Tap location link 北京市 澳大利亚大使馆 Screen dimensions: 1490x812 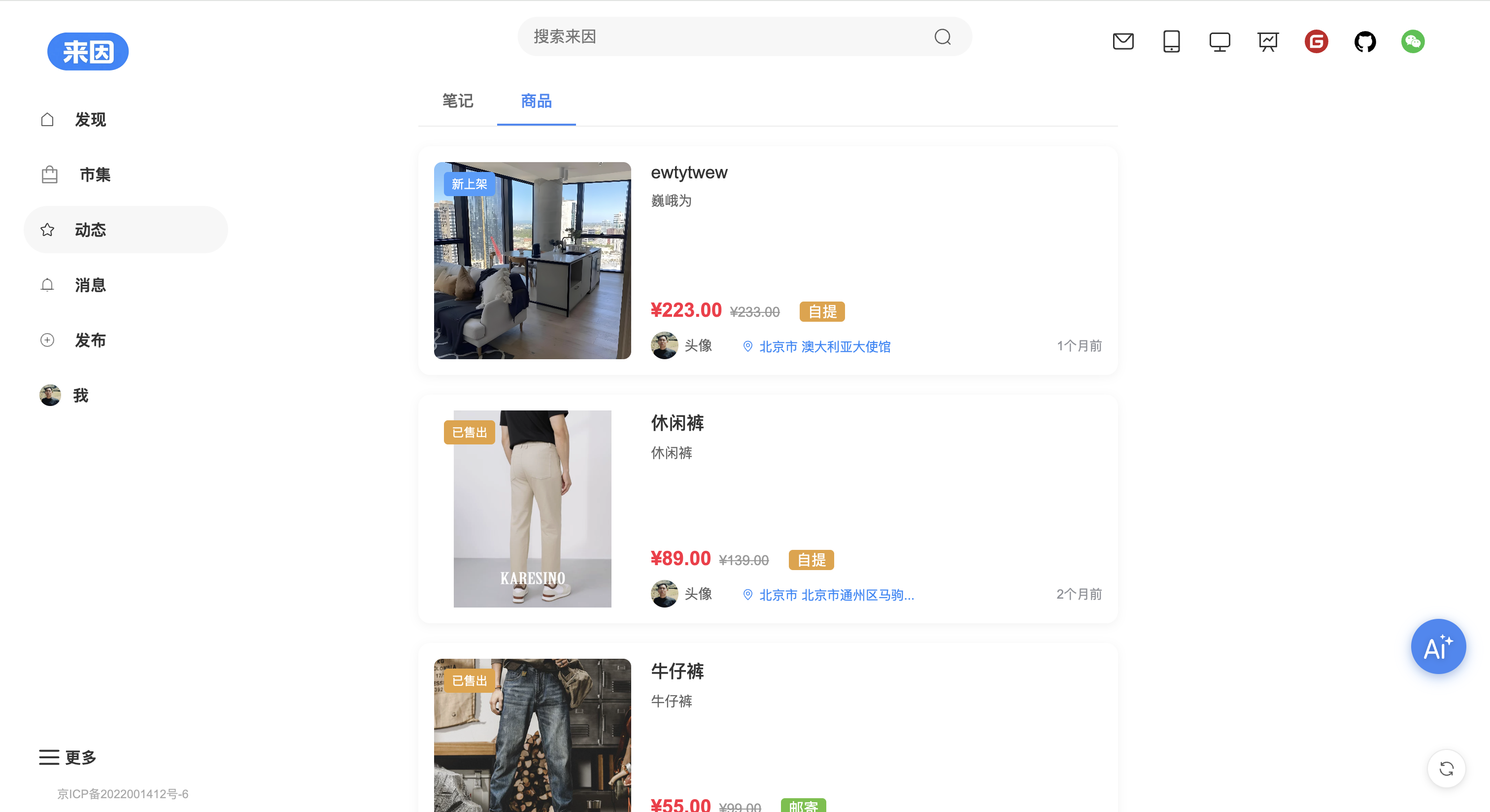click(824, 346)
